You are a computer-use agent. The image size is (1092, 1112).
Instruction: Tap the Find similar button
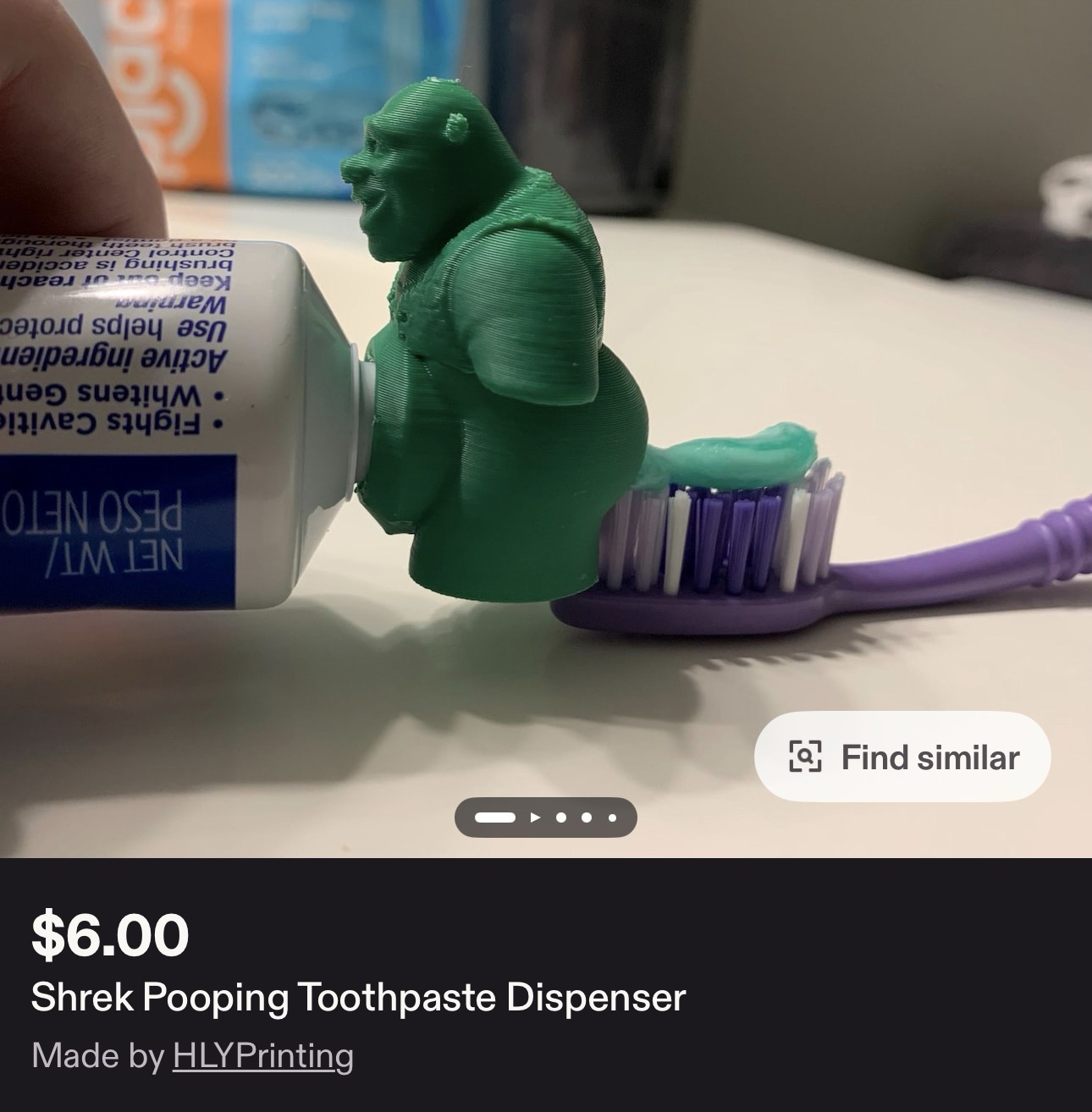point(902,757)
